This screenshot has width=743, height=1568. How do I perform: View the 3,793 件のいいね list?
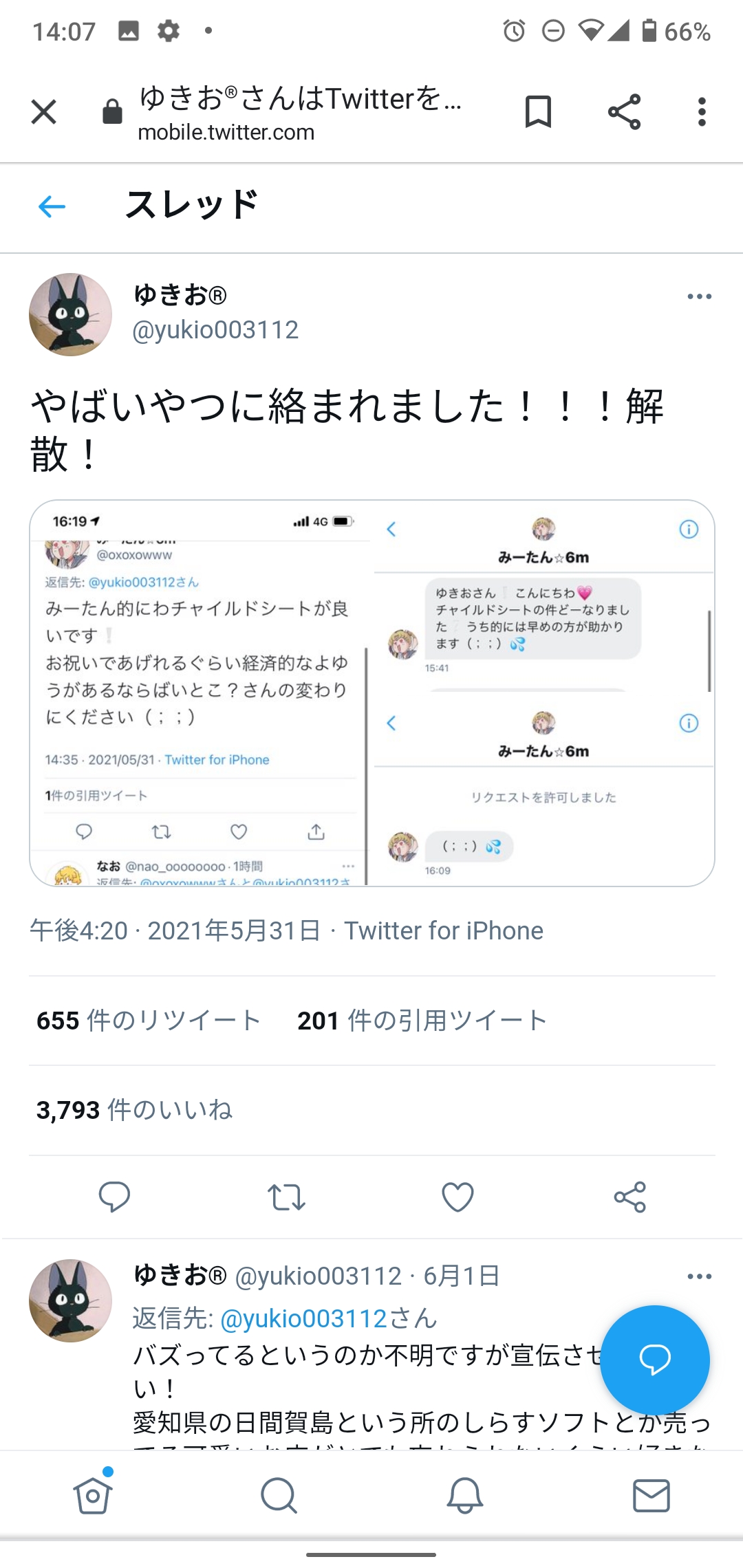(134, 1110)
